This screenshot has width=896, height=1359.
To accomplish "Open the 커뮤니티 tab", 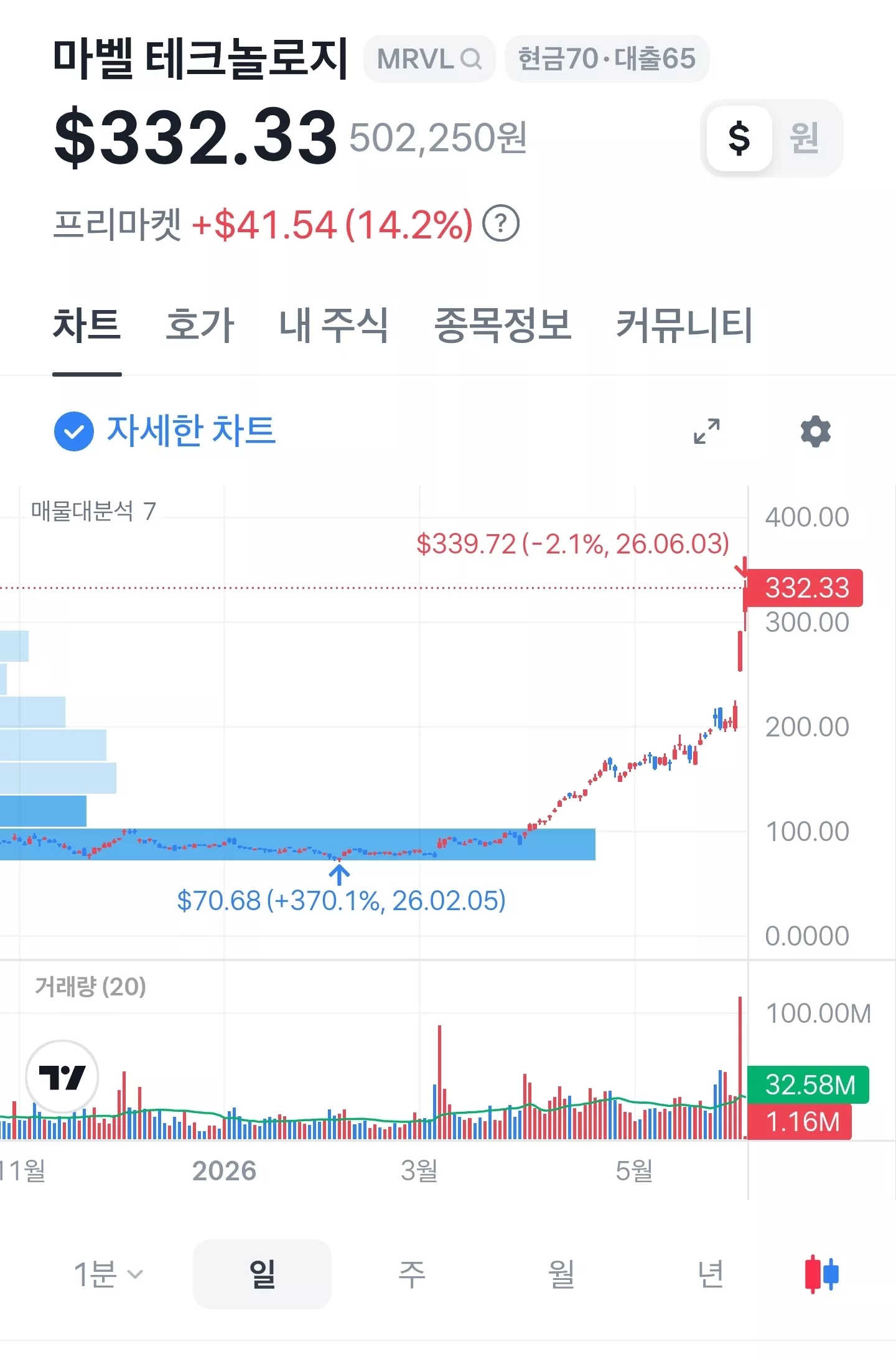I will 684,325.
